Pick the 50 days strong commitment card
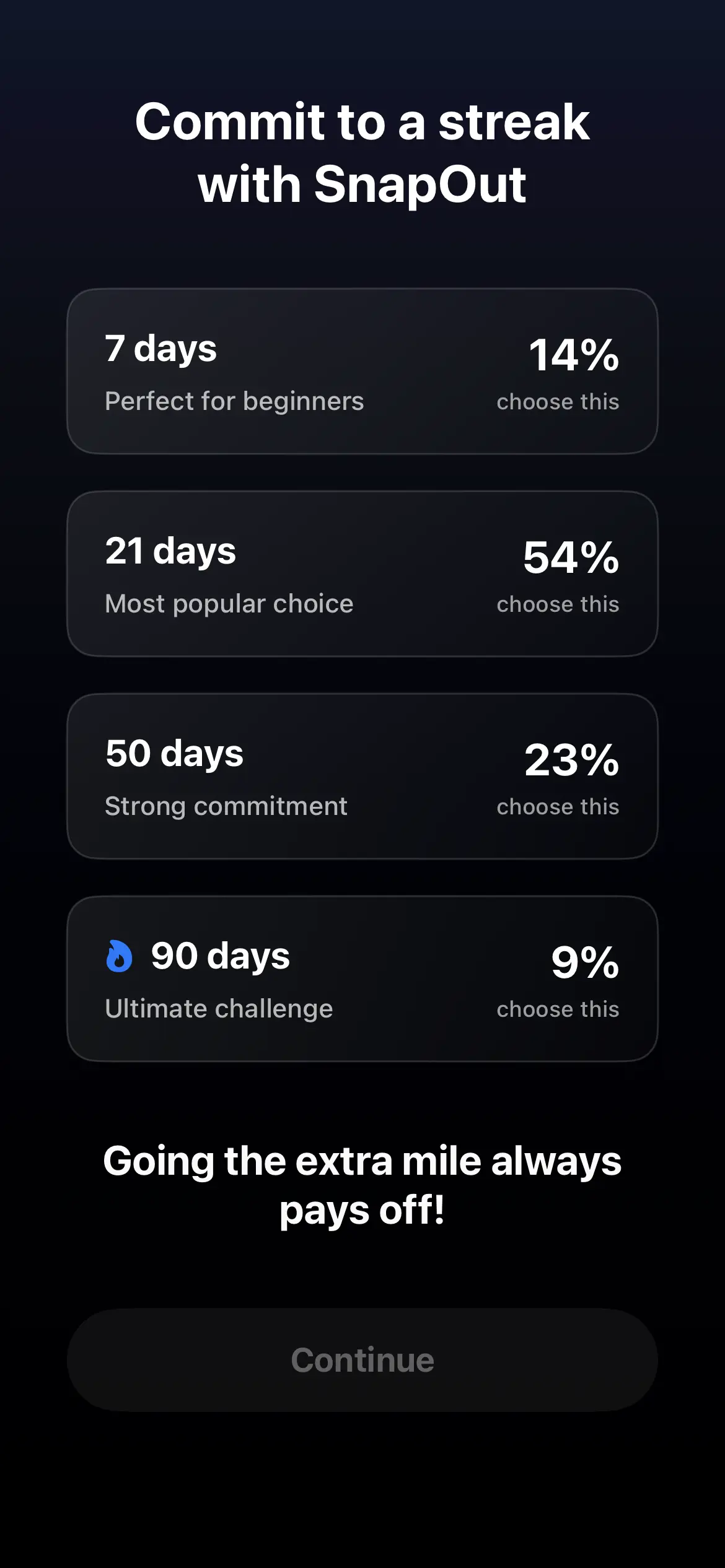Screen dimensions: 725x1568 tap(362, 777)
